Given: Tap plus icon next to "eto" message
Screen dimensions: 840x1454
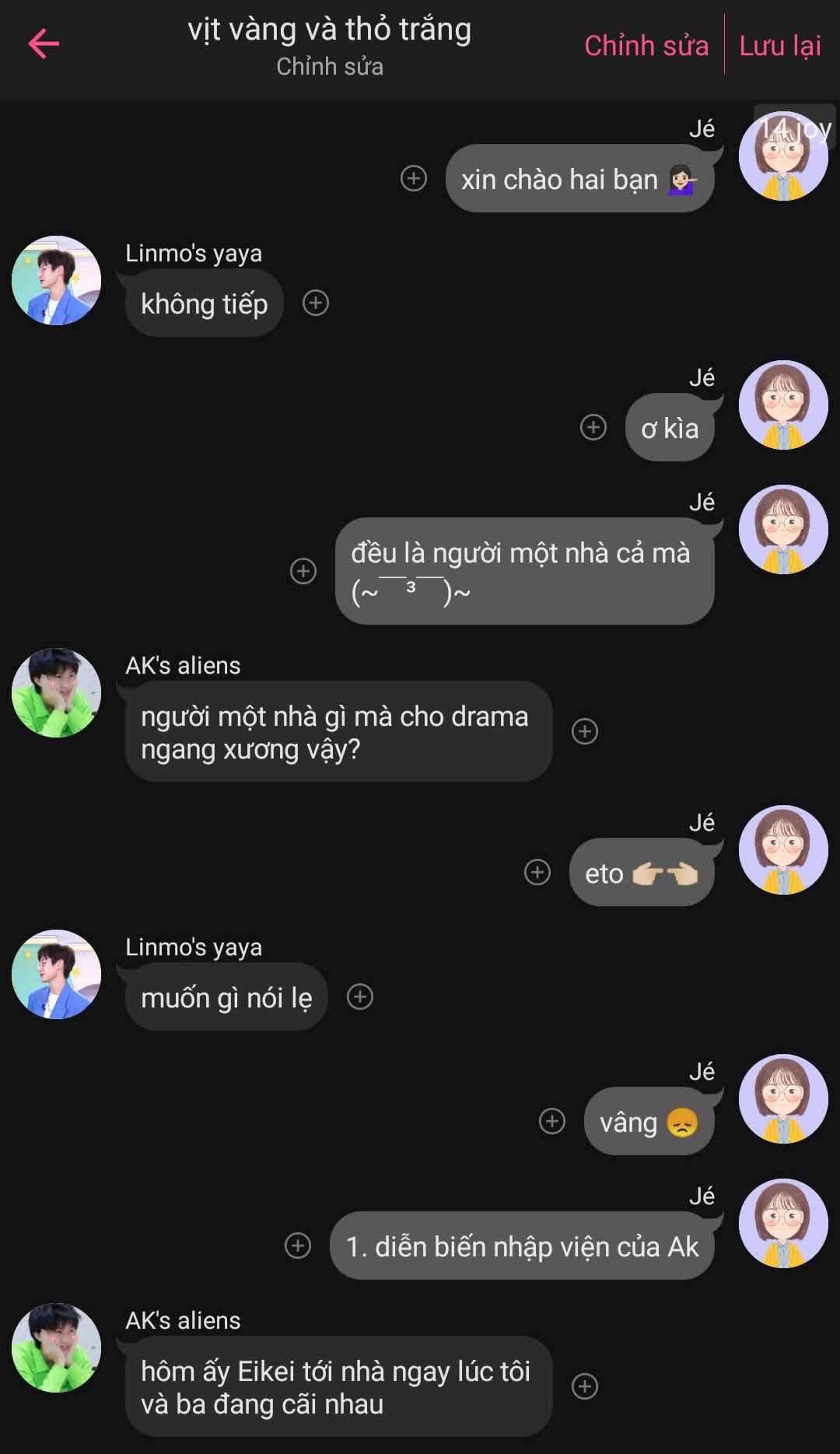Looking at the screenshot, I should click(x=537, y=872).
